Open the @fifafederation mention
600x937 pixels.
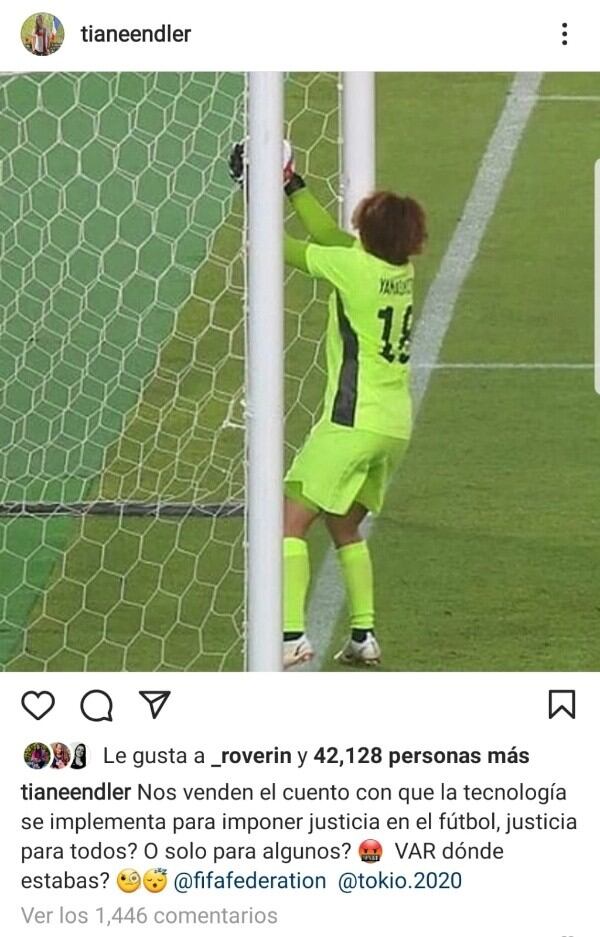click(249, 881)
